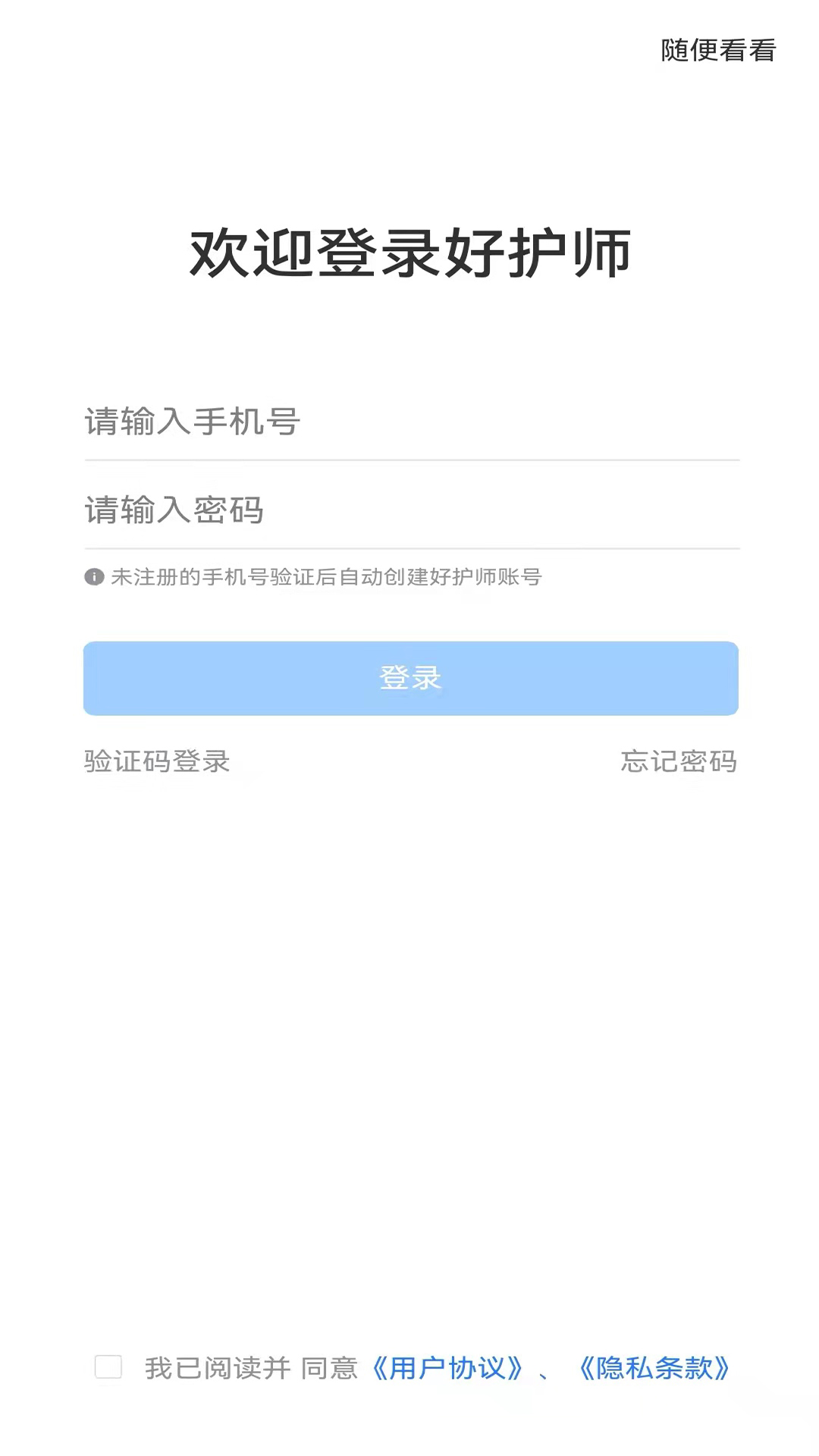Image resolution: width=819 pixels, height=1456 pixels.
Task: Focus the password input field
Action: 412,510
